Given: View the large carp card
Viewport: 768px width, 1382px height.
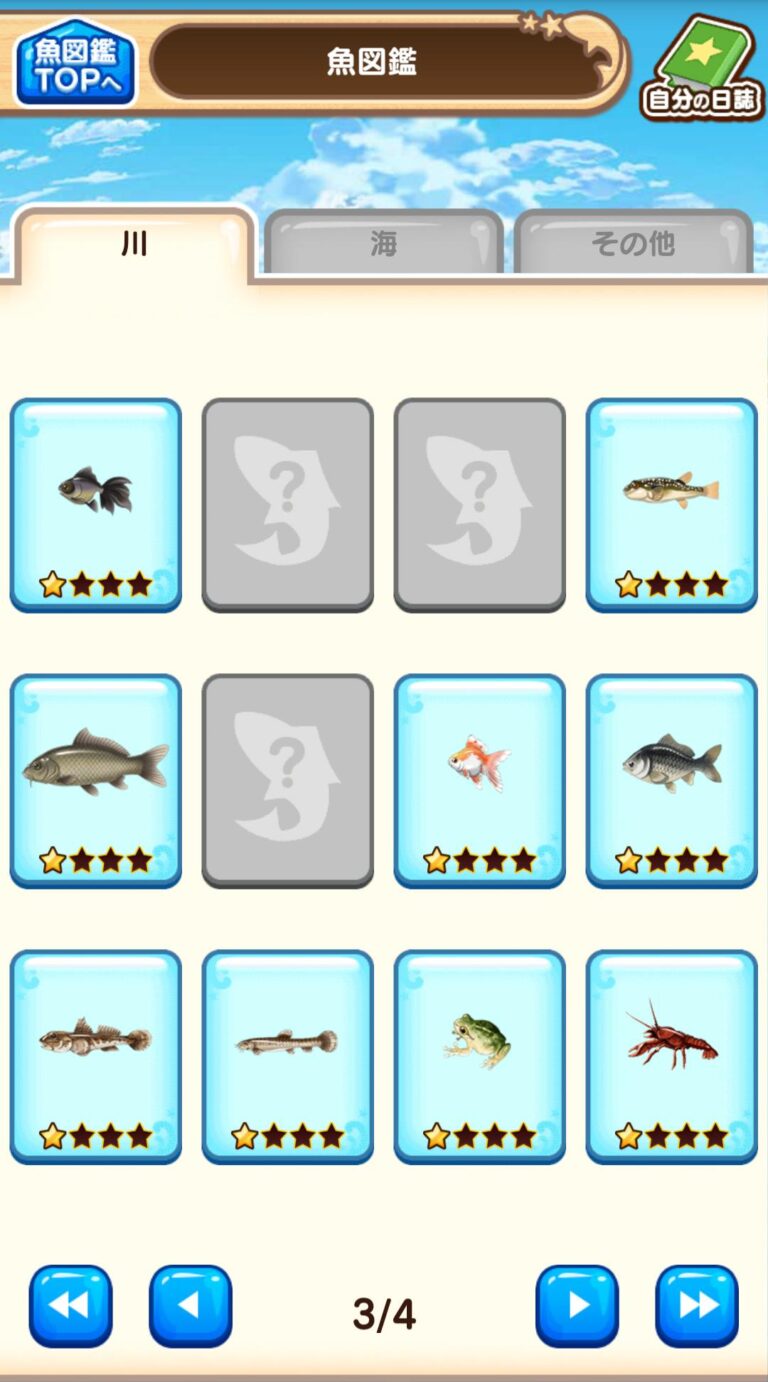Looking at the screenshot, I should point(96,780).
